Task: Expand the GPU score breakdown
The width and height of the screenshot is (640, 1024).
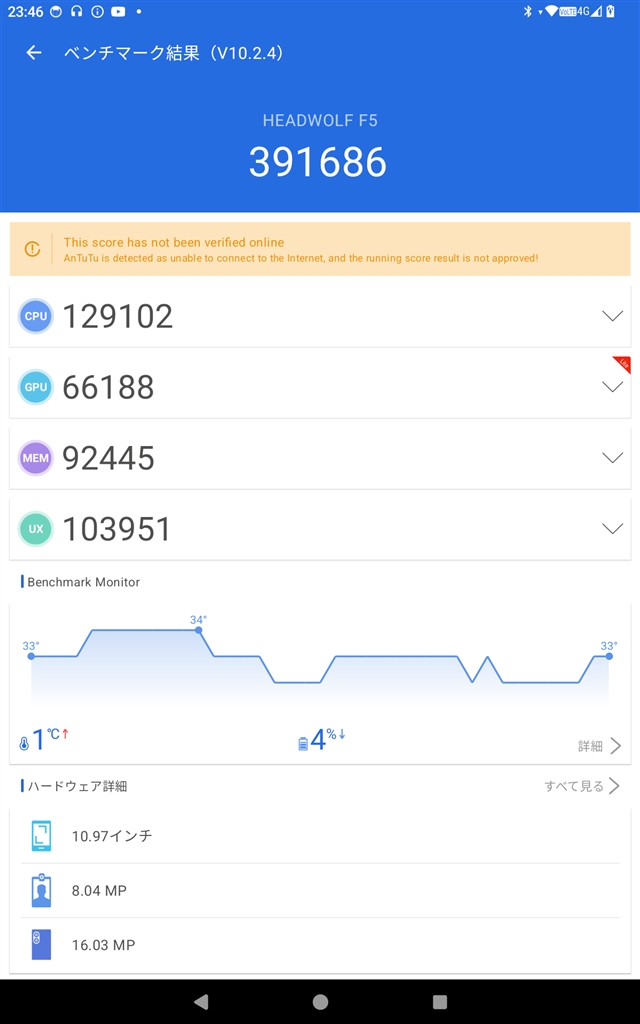Action: [612, 387]
